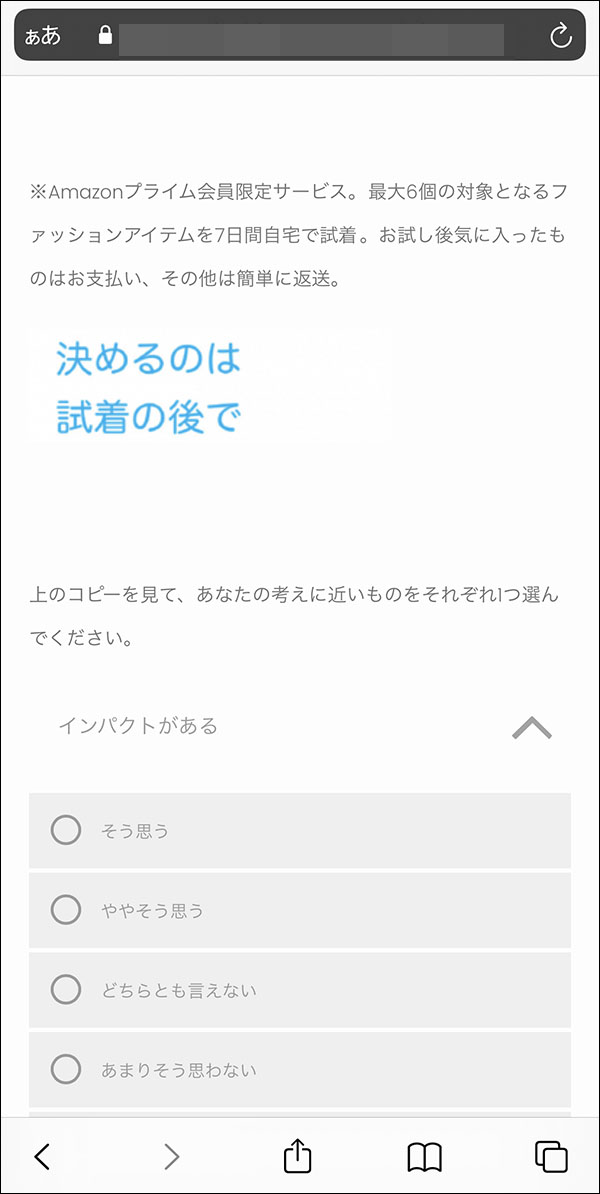Pick どちらとも言えない option
The image size is (600, 1194).
(x=300, y=990)
